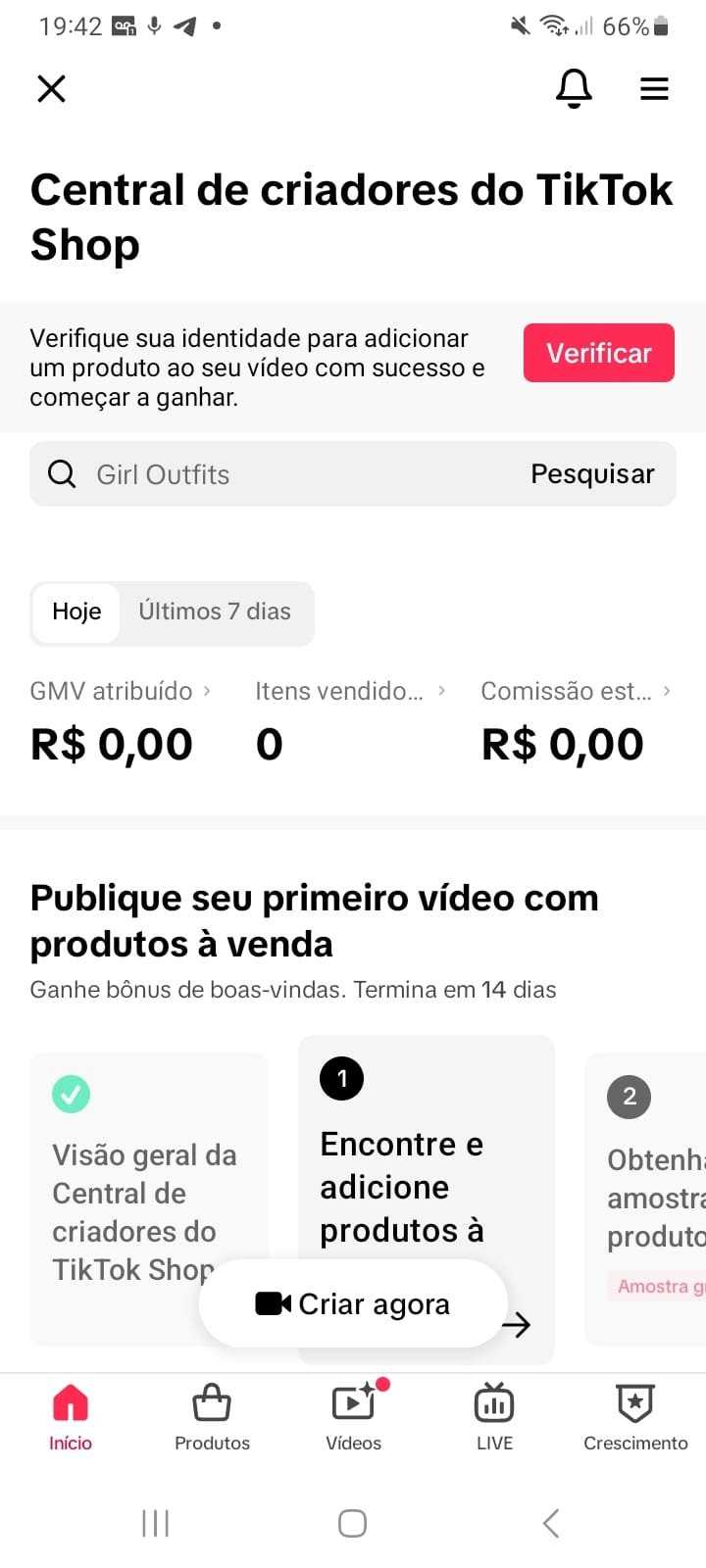Viewport: 706px width, 1568px height.
Task: Open the hamburger menu
Action: 654,89
